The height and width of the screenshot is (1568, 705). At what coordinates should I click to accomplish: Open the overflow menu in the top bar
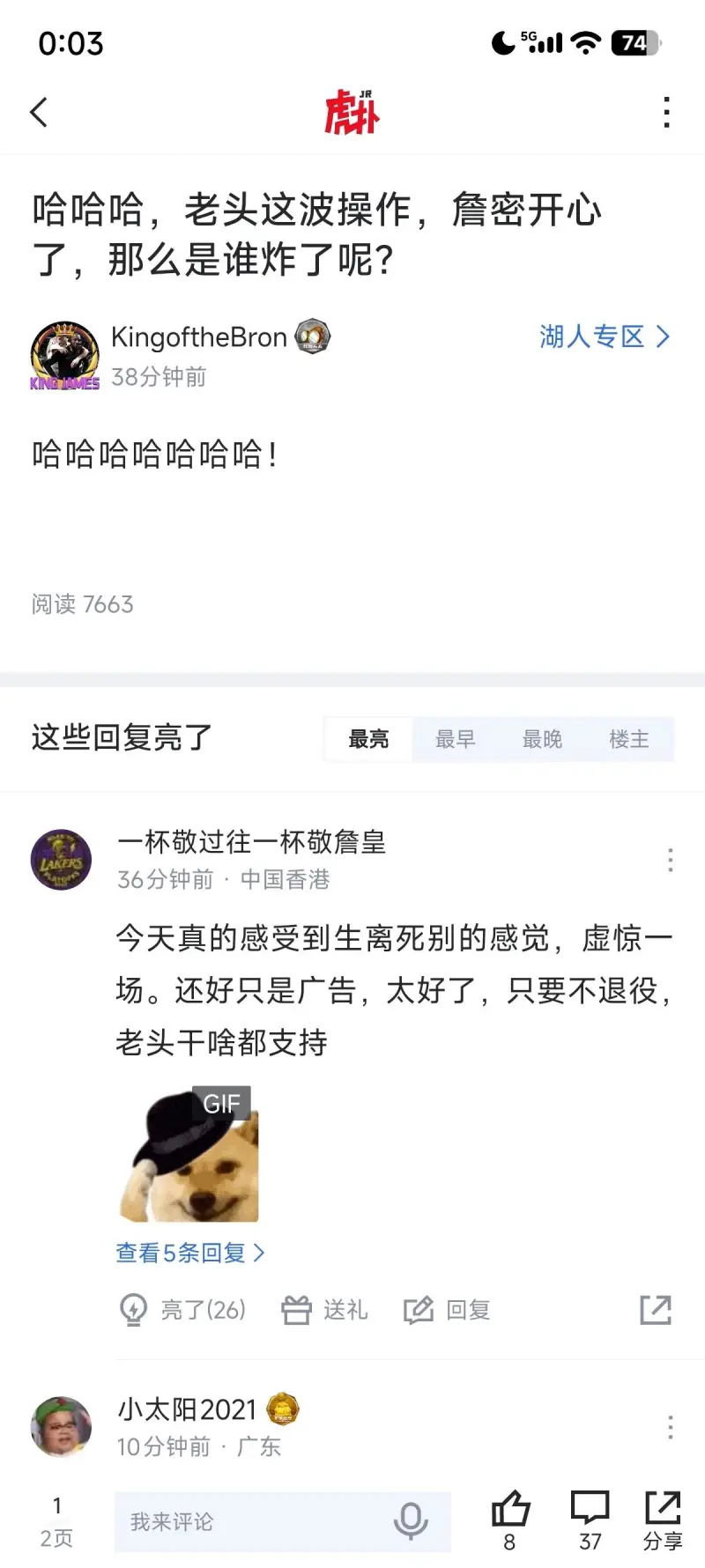[666, 113]
